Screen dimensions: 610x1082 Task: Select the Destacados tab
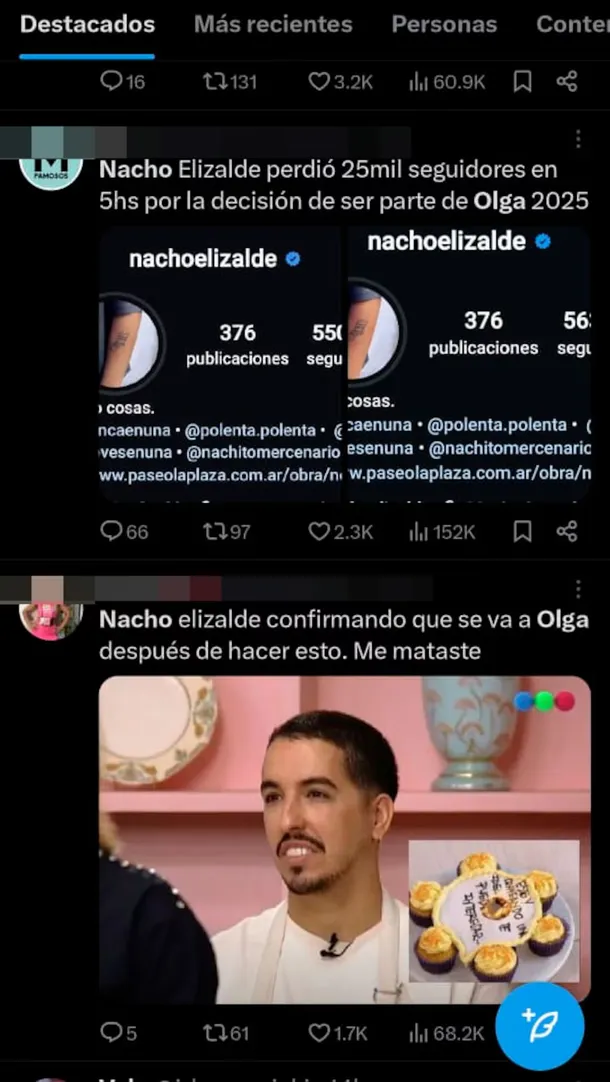[87, 24]
